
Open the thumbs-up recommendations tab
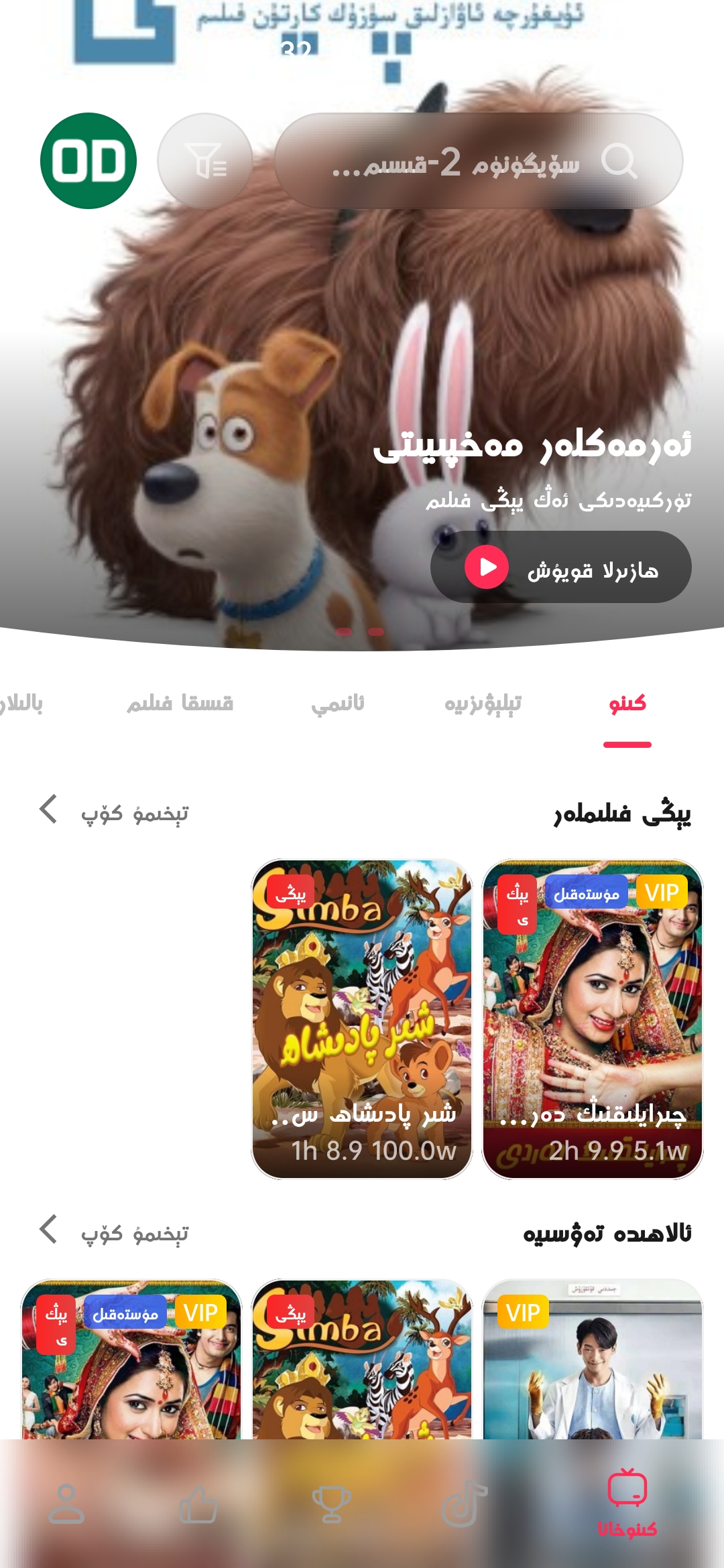[198, 1504]
